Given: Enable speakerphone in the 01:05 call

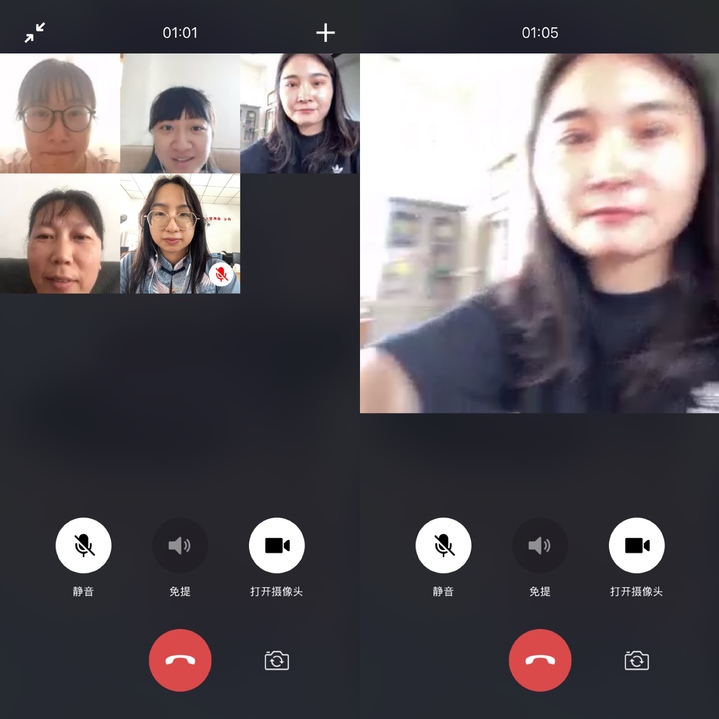Looking at the screenshot, I should point(540,545).
